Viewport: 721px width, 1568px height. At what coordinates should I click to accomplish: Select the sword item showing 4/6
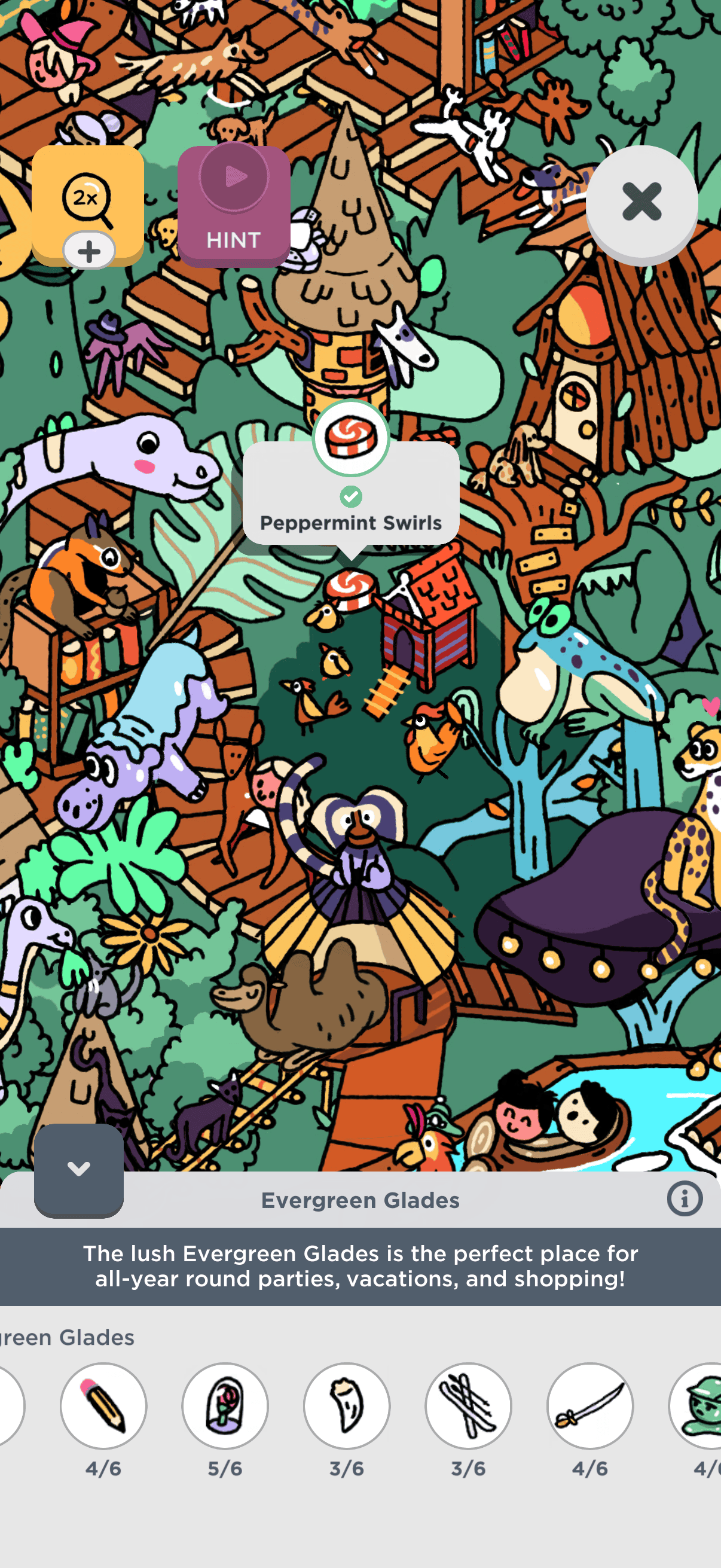tap(589, 1406)
